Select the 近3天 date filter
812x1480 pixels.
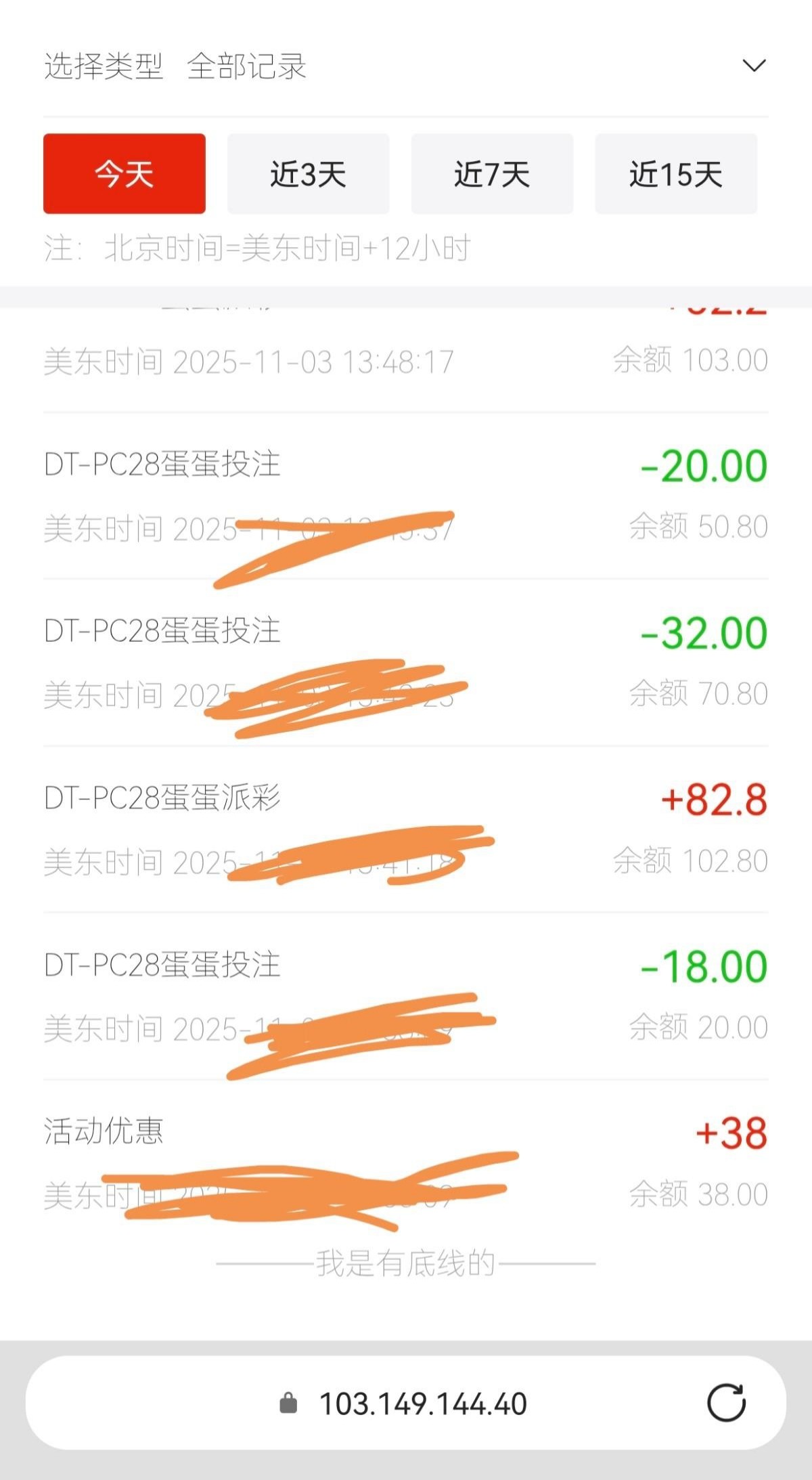point(308,175)
